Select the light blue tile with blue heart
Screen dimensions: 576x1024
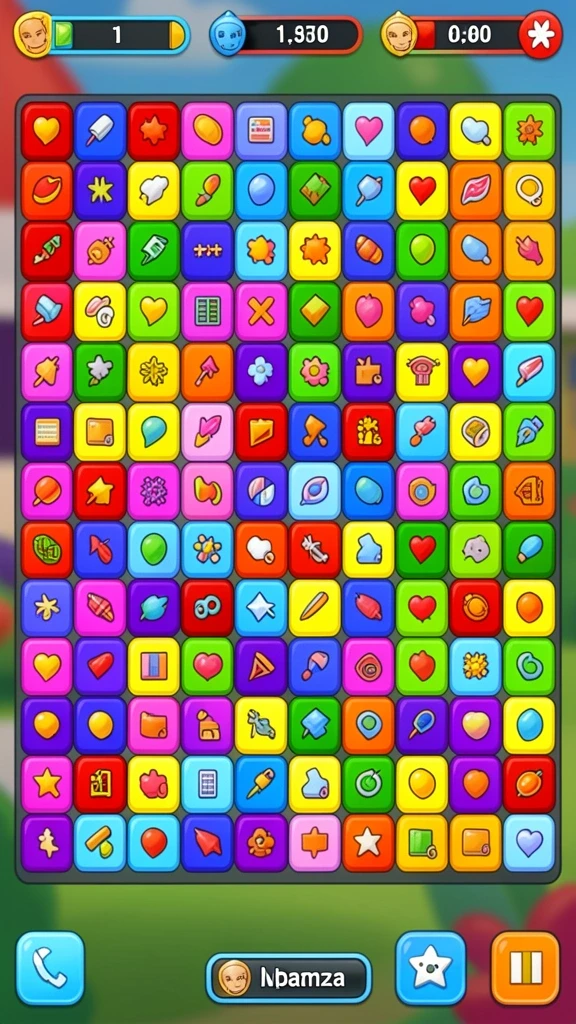point(529,842)
